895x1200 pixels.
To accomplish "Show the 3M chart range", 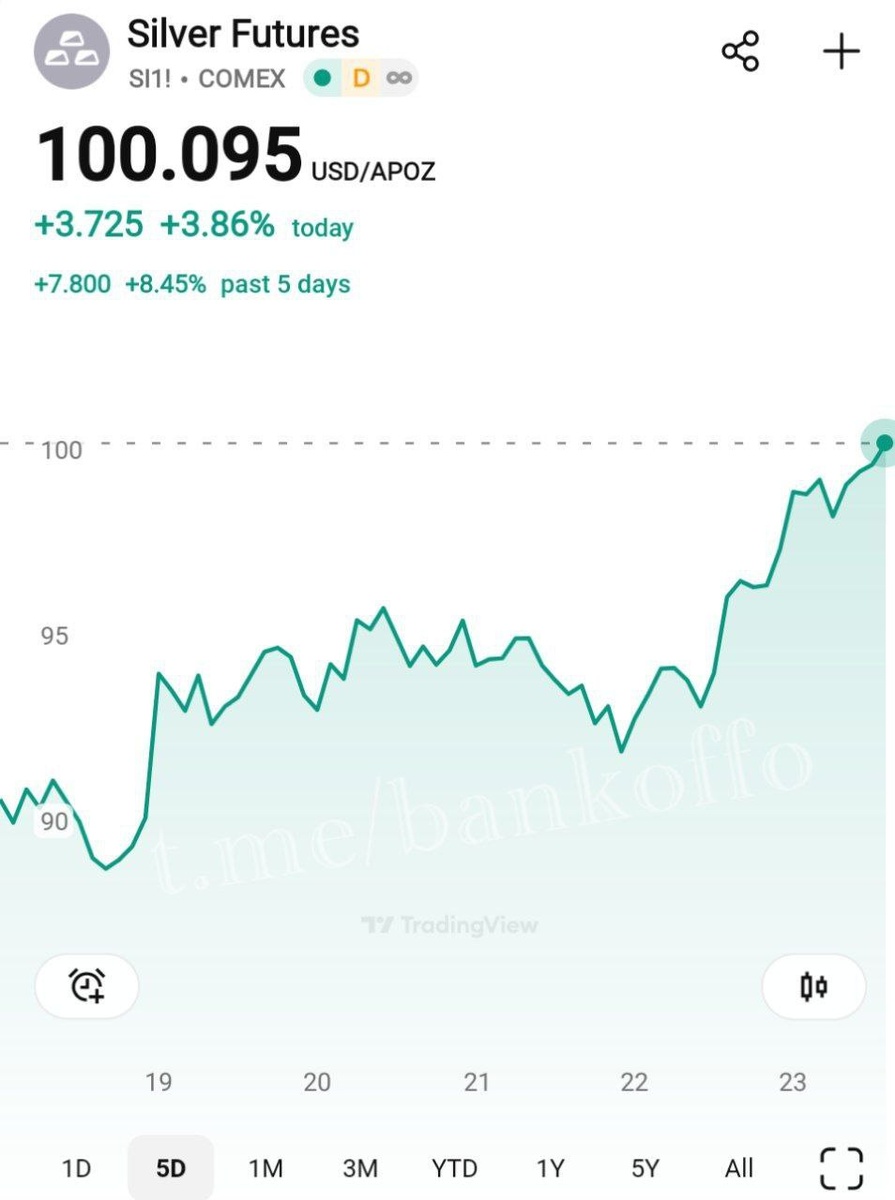I will point(360,1168).
